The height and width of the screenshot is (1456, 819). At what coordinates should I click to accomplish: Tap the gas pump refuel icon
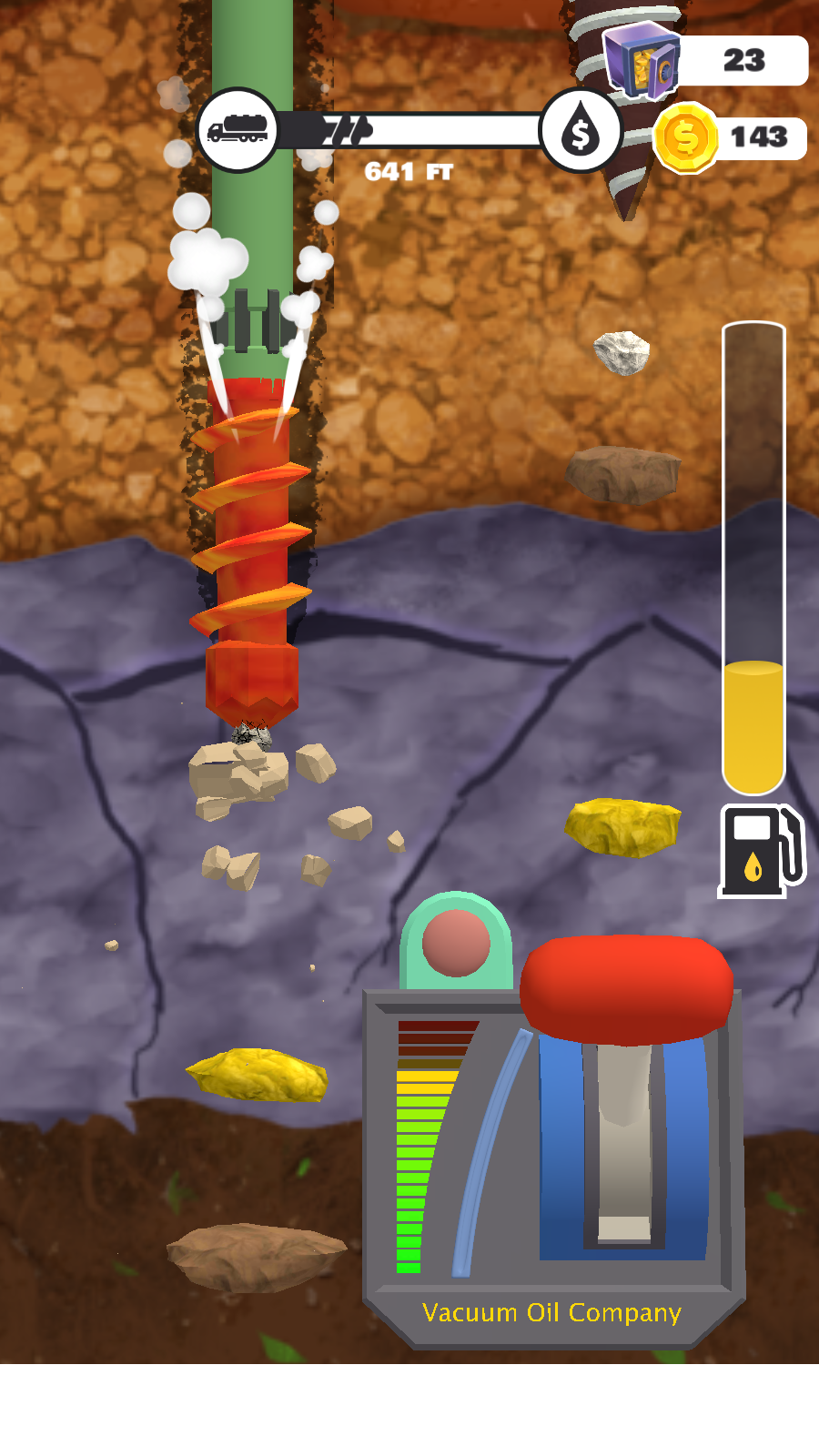761,851
